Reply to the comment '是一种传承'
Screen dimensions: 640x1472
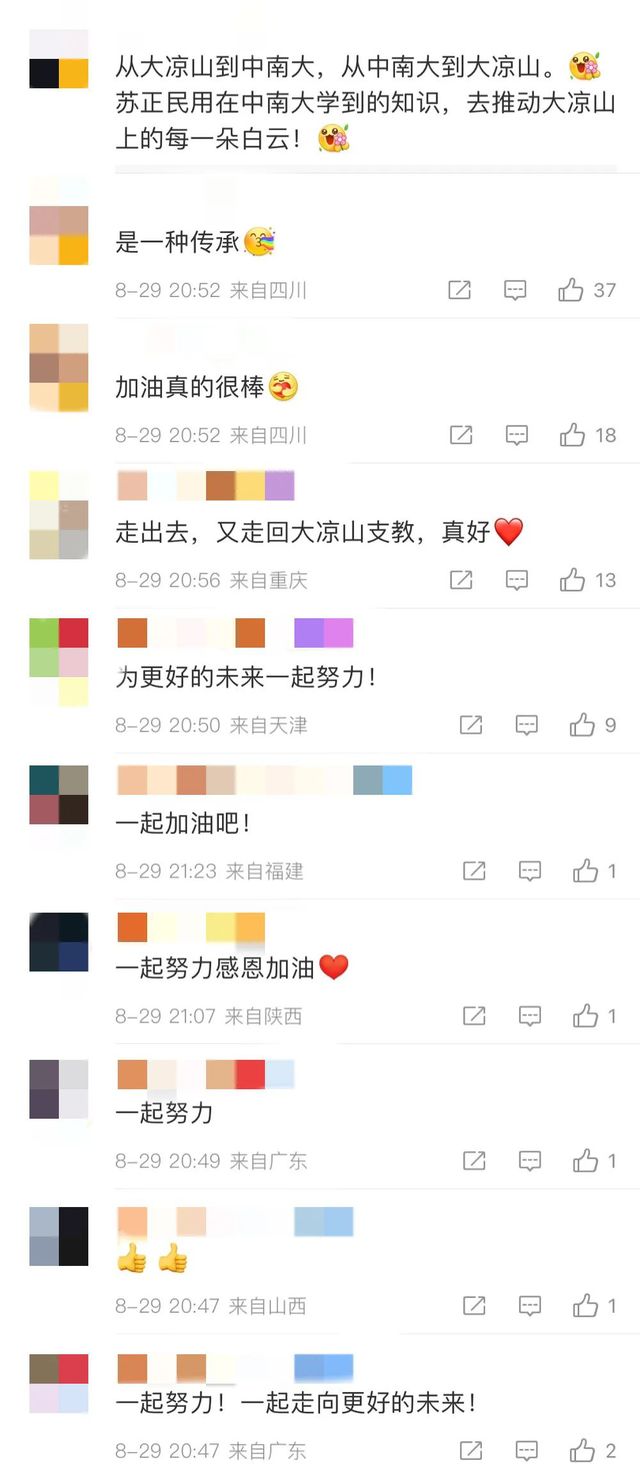pyautogui.click(x=515, y=290)
